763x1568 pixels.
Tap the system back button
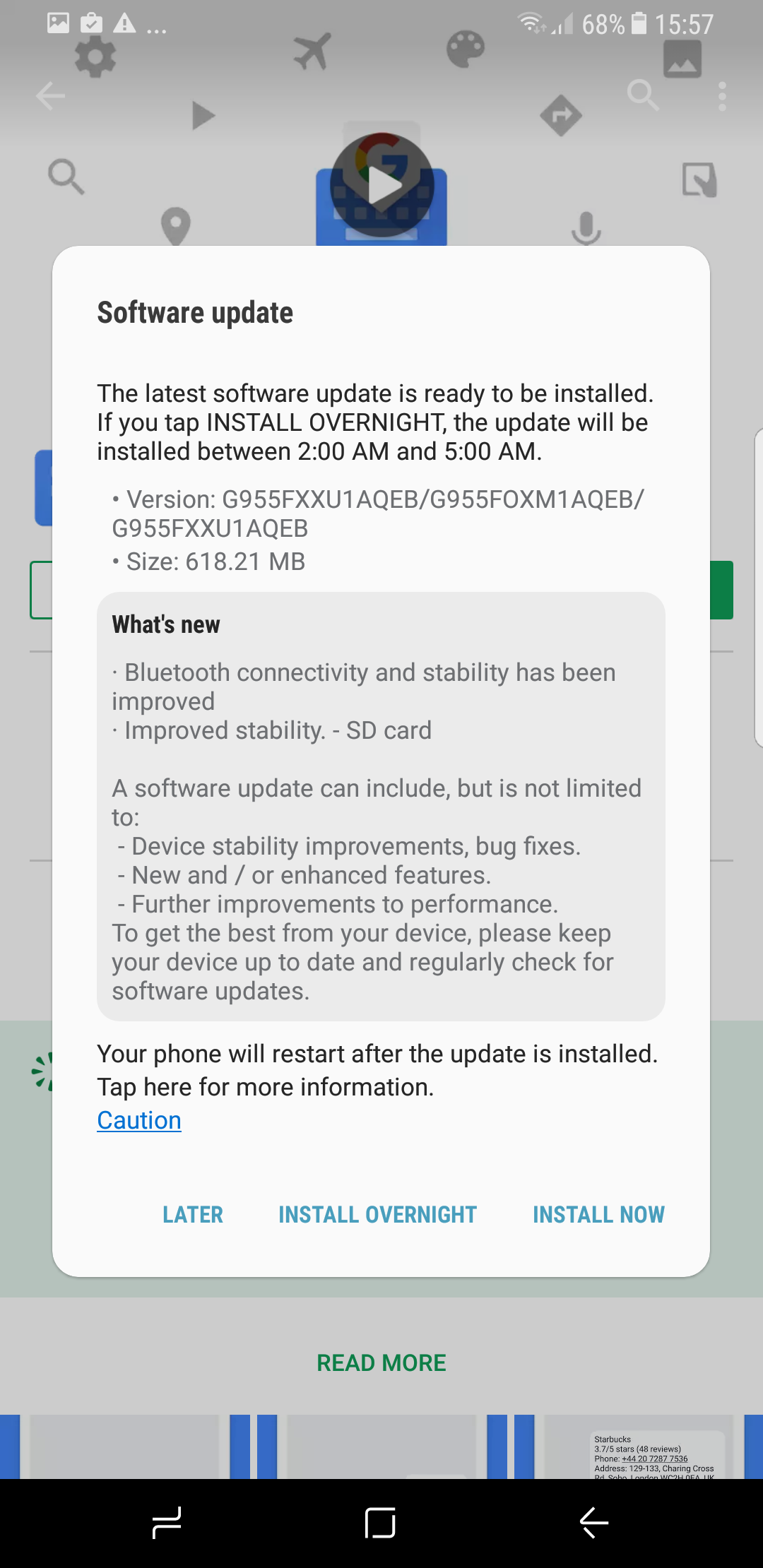(594, 1522)
